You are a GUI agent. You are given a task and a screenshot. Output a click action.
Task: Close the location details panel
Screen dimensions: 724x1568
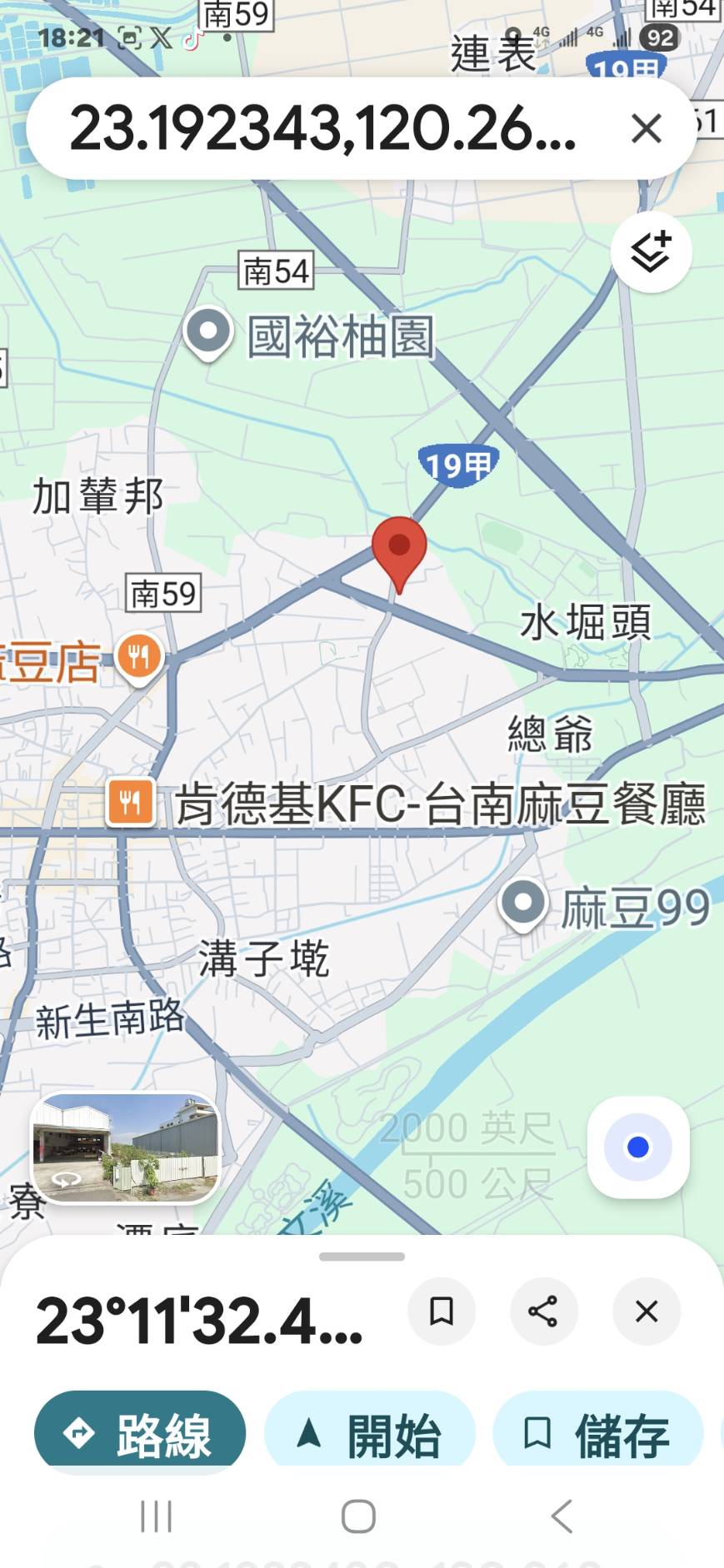pyautogui.click(x=646, y=1312)
